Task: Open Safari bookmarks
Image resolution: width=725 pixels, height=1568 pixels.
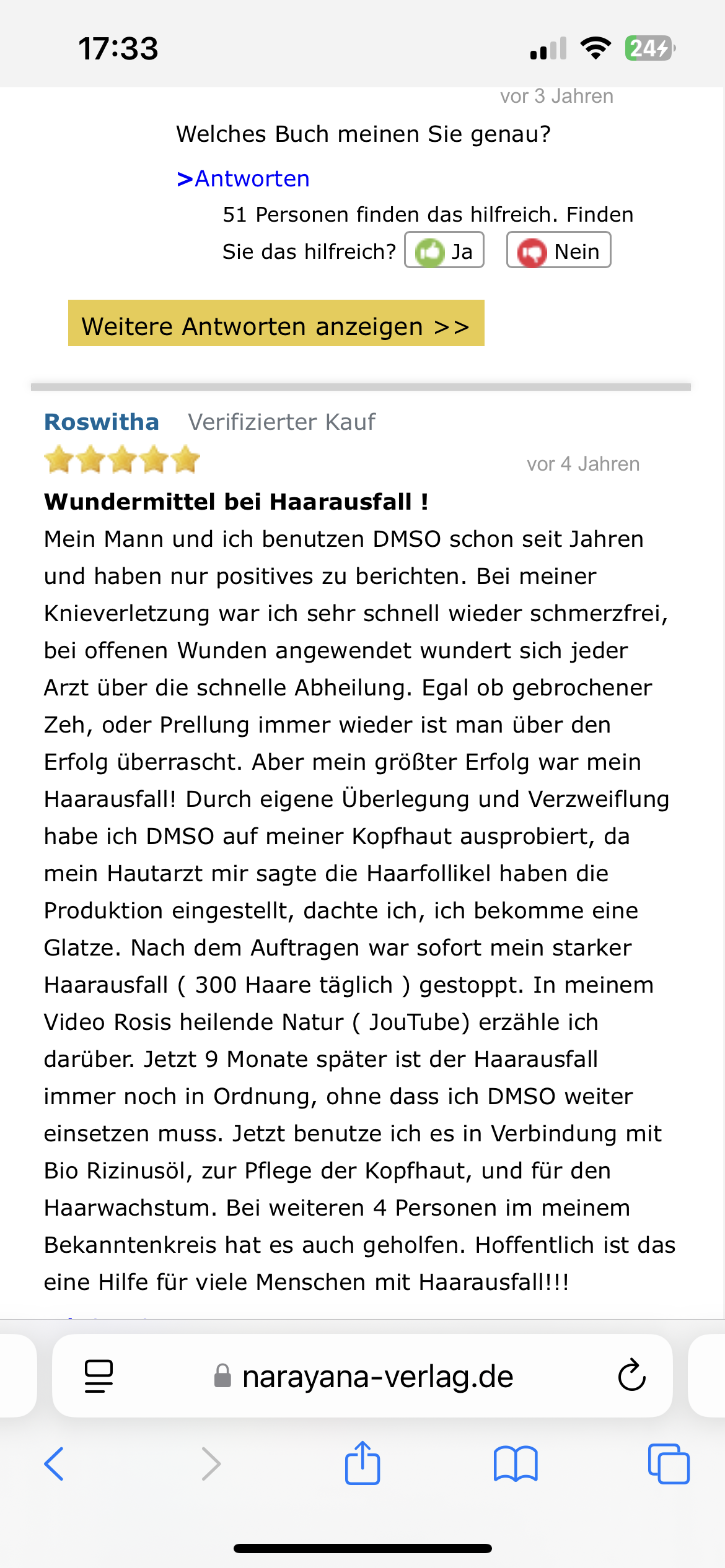Action: [x=515, y=1464]
